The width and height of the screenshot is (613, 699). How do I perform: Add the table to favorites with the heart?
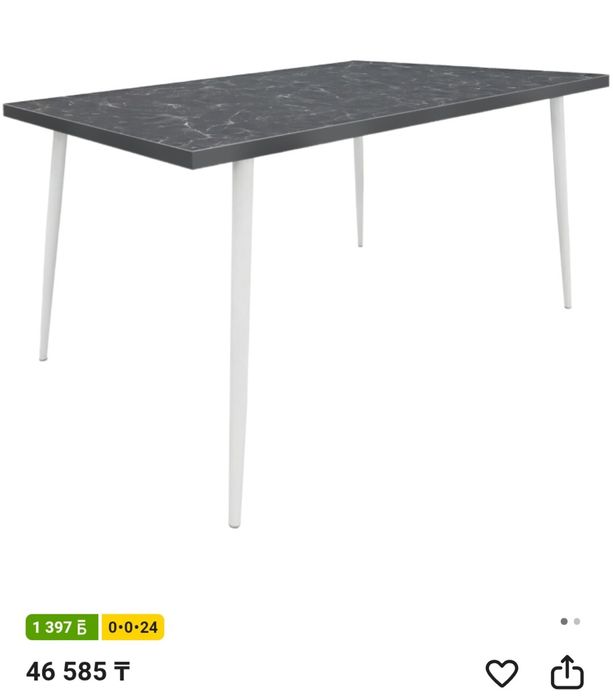pos(502,672)
